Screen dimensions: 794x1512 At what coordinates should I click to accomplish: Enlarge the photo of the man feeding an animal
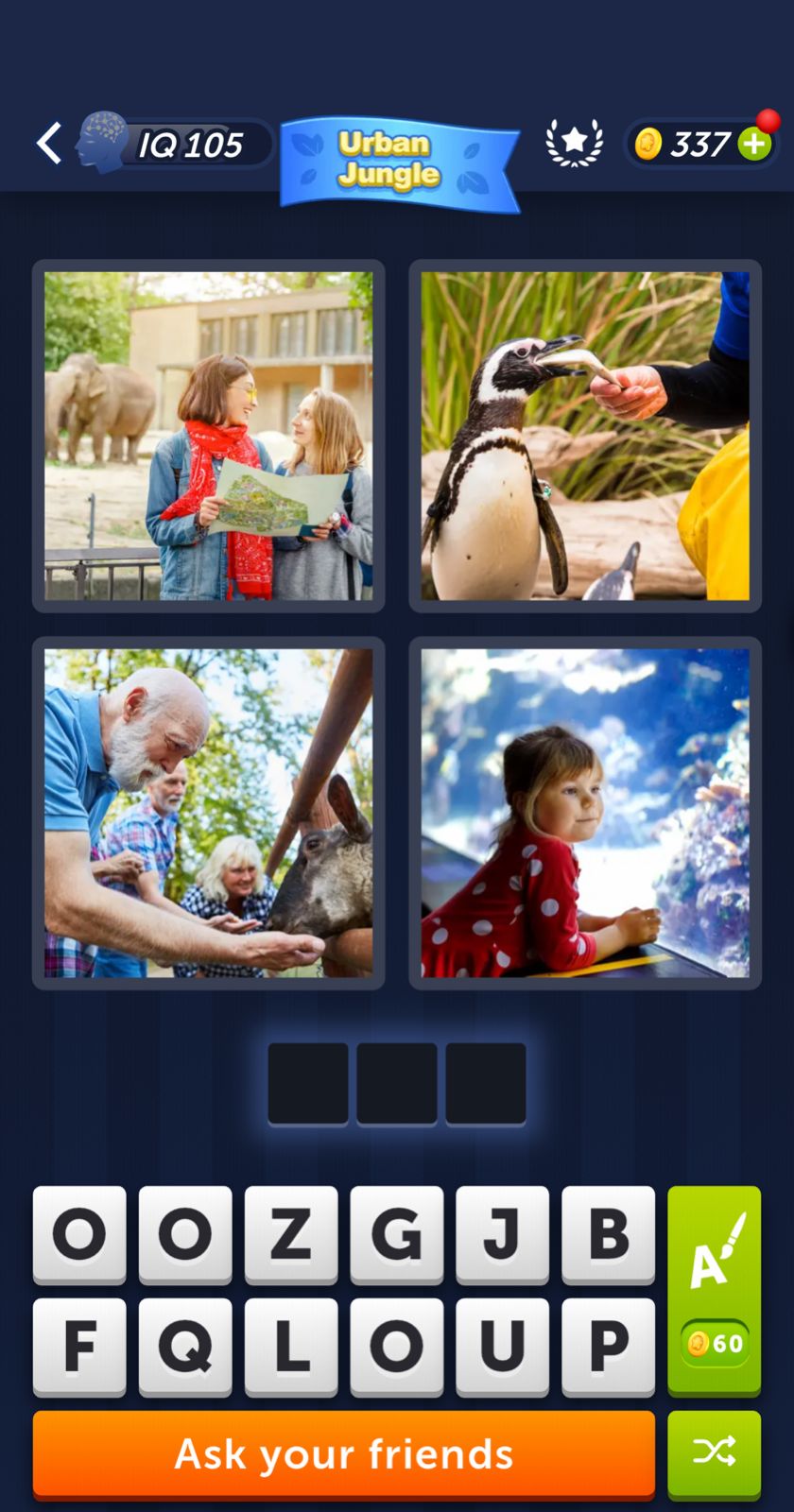pyautogui.click(x=208, y=813)
